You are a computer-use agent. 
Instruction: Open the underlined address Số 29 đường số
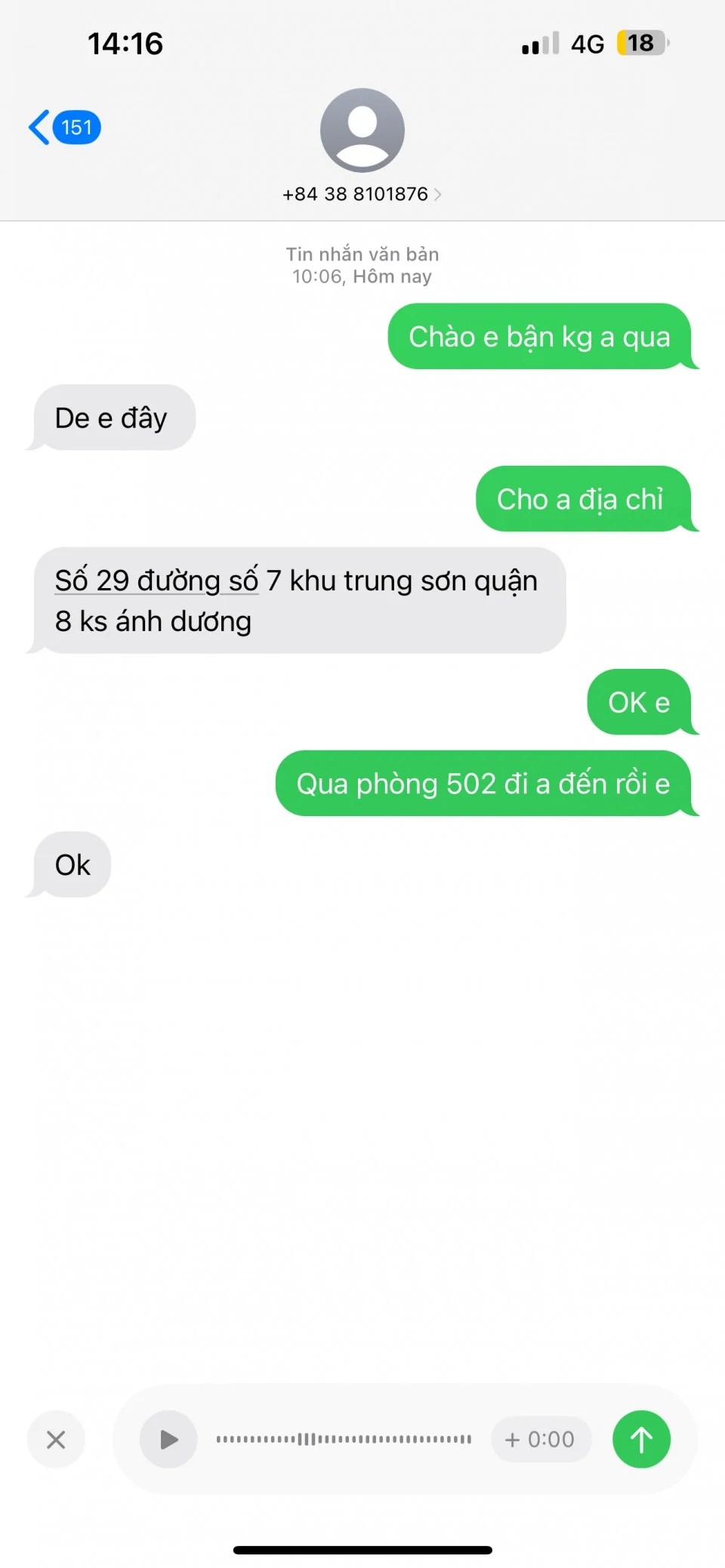(156, 581)
